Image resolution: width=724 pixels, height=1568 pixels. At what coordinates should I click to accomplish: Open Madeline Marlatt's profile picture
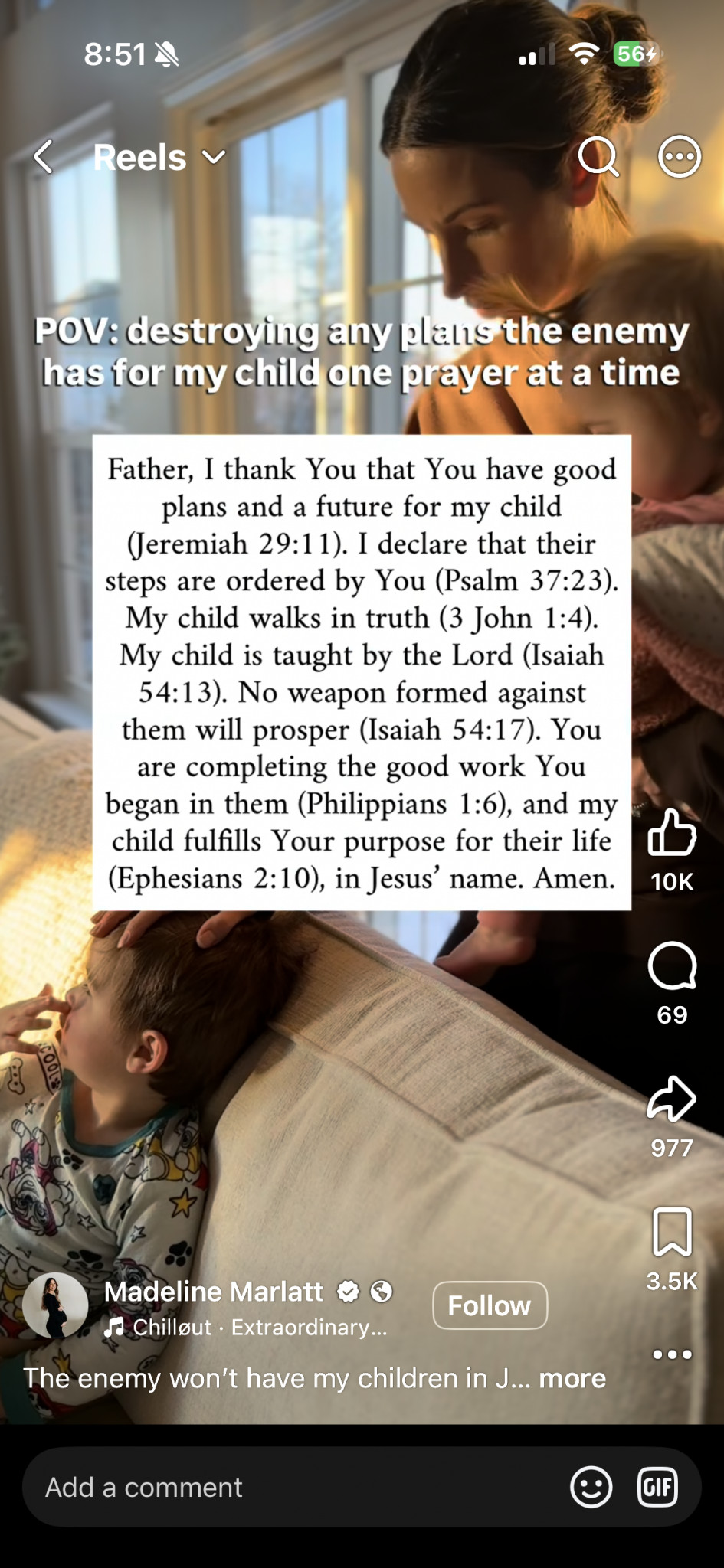click(x=55, y=1305)
